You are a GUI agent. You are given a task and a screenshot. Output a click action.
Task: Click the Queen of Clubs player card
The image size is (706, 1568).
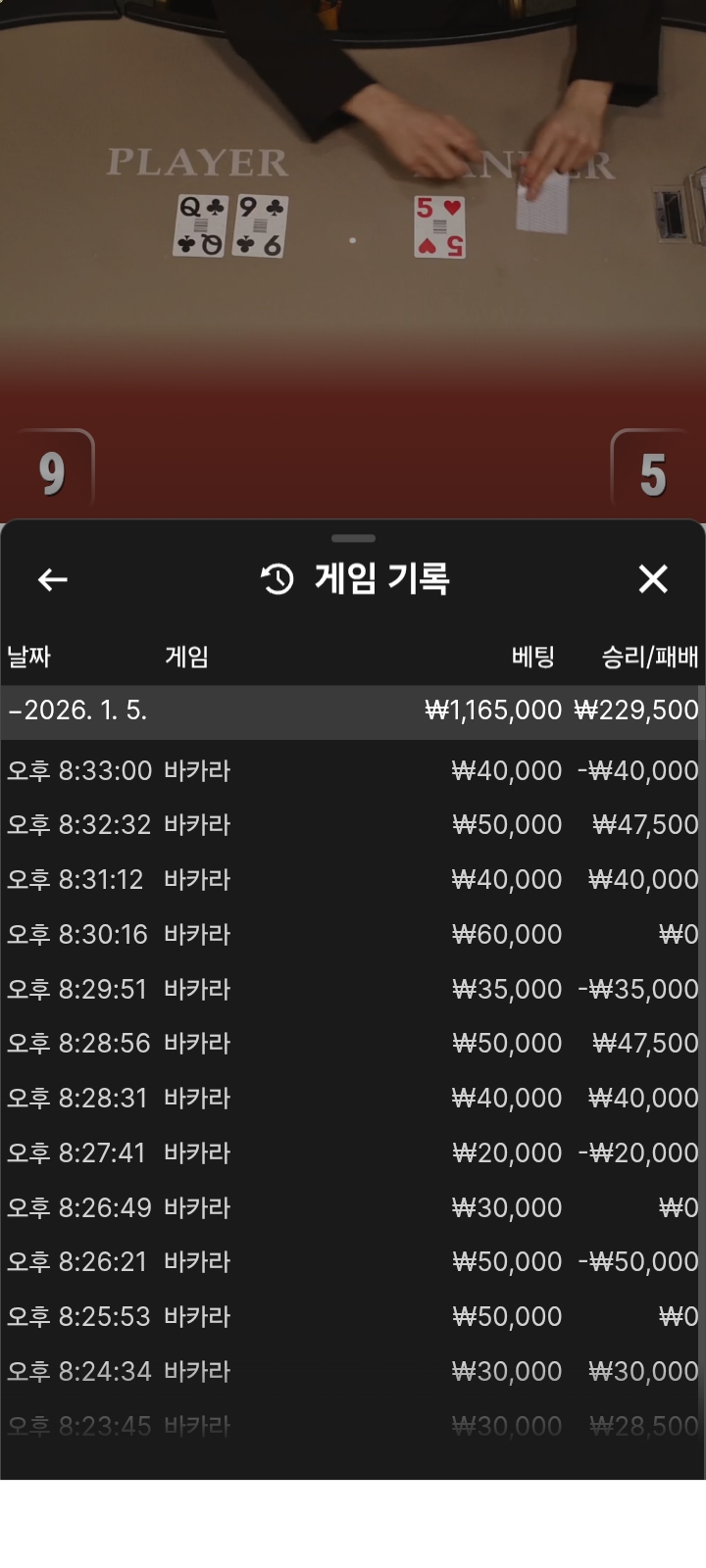[200, 224]
